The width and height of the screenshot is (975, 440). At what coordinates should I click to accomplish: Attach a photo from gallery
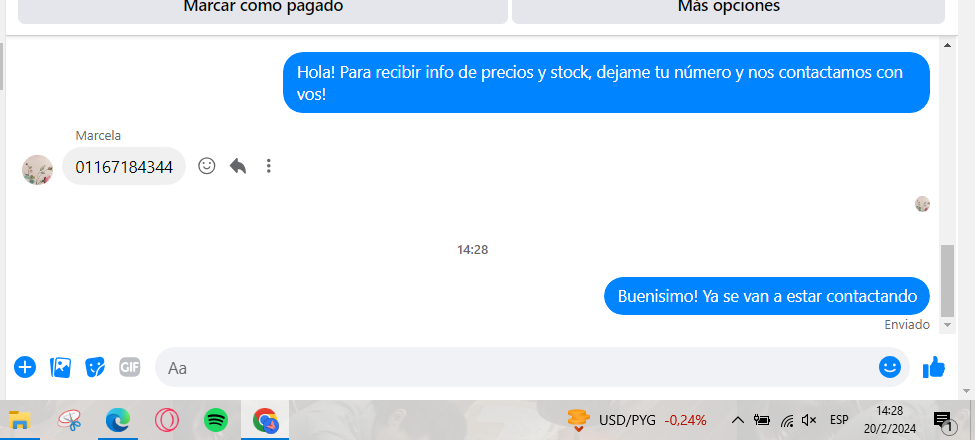(x=60, y=367)
